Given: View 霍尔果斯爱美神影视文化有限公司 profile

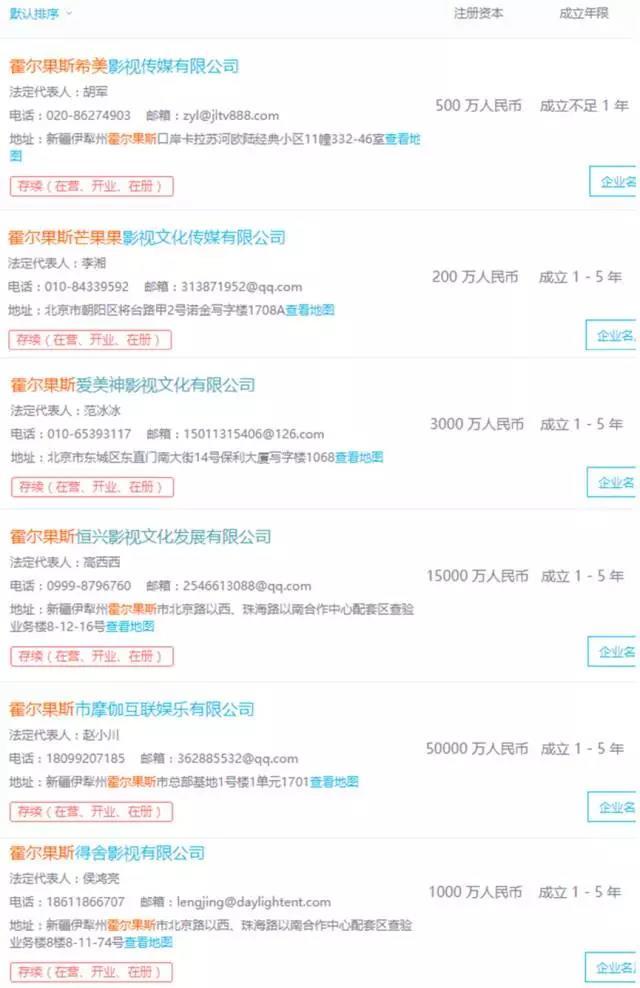Looking at the screenshot, I should click(x=132, y=385).
